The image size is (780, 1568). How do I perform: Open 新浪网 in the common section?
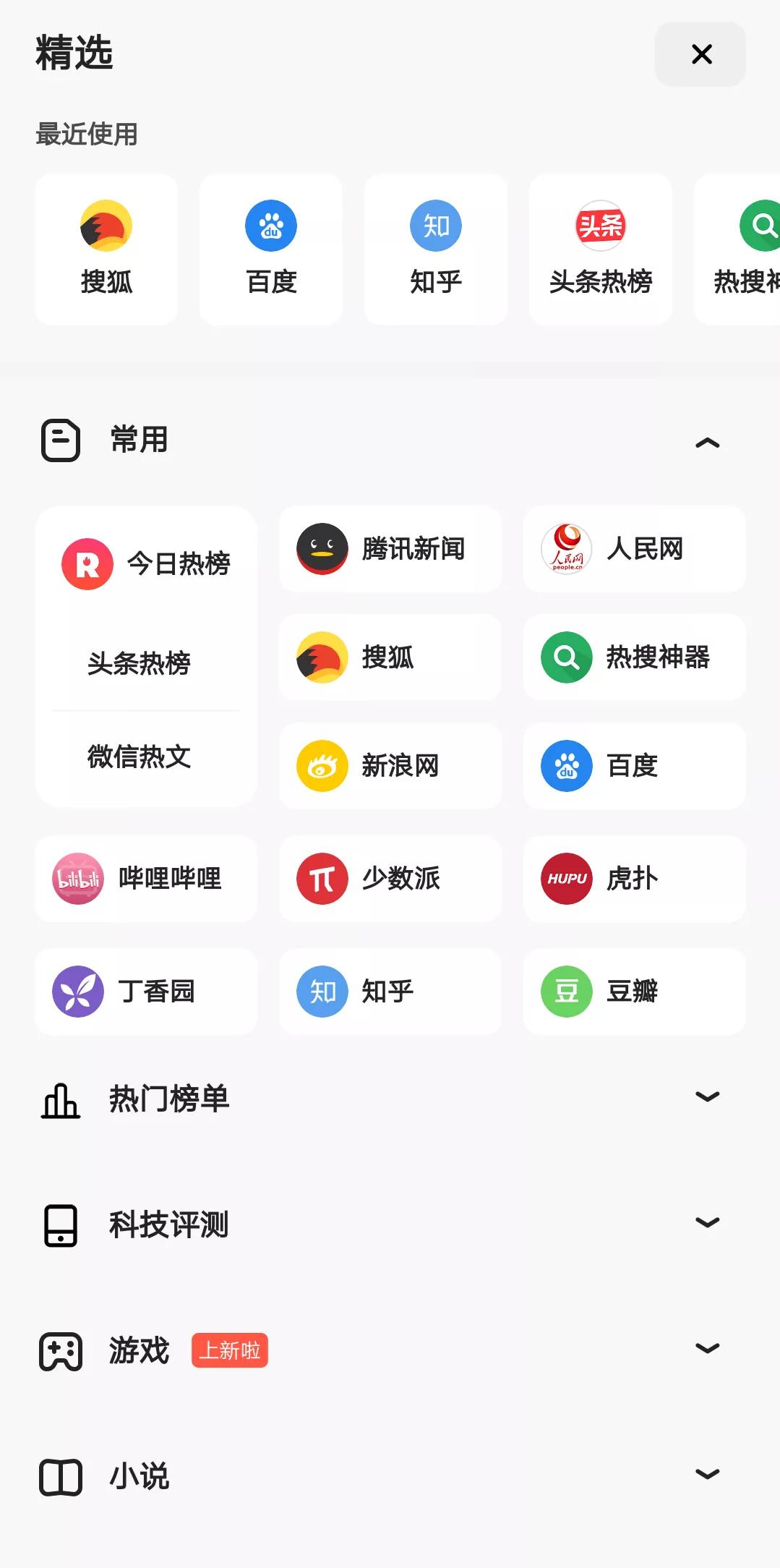390,766
